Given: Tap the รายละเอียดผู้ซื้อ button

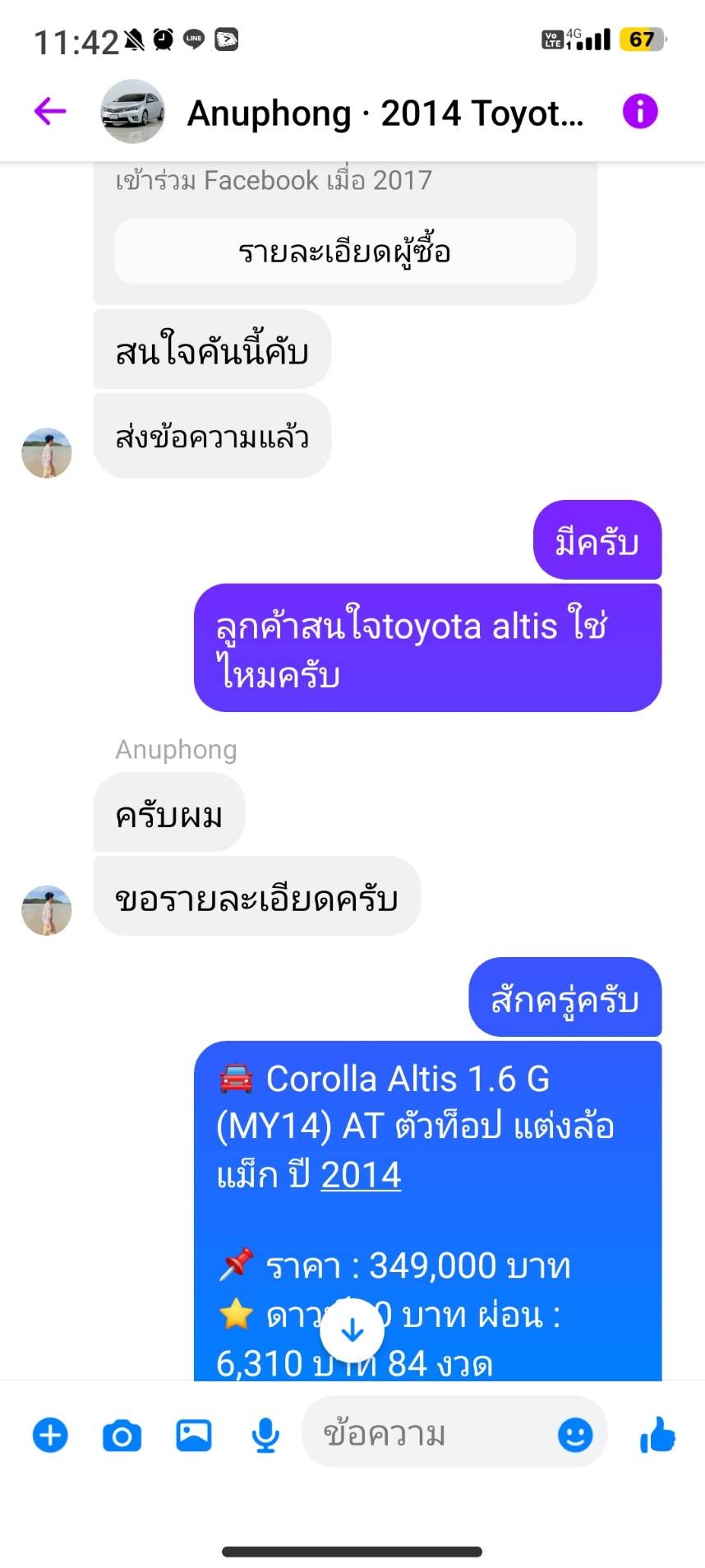Looking at the screenshot, I should click(345, 251).
